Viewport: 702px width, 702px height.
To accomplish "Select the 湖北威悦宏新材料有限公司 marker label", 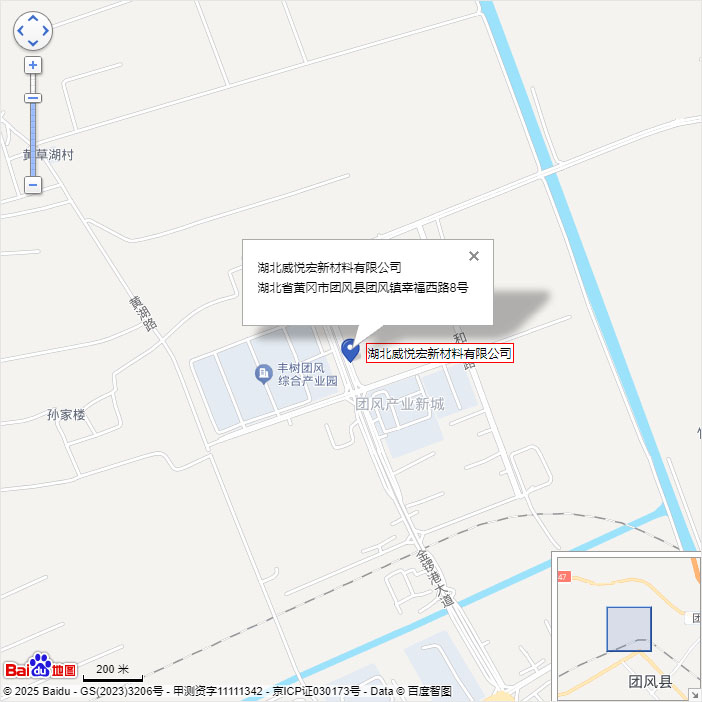I will (x=439, y=353).
